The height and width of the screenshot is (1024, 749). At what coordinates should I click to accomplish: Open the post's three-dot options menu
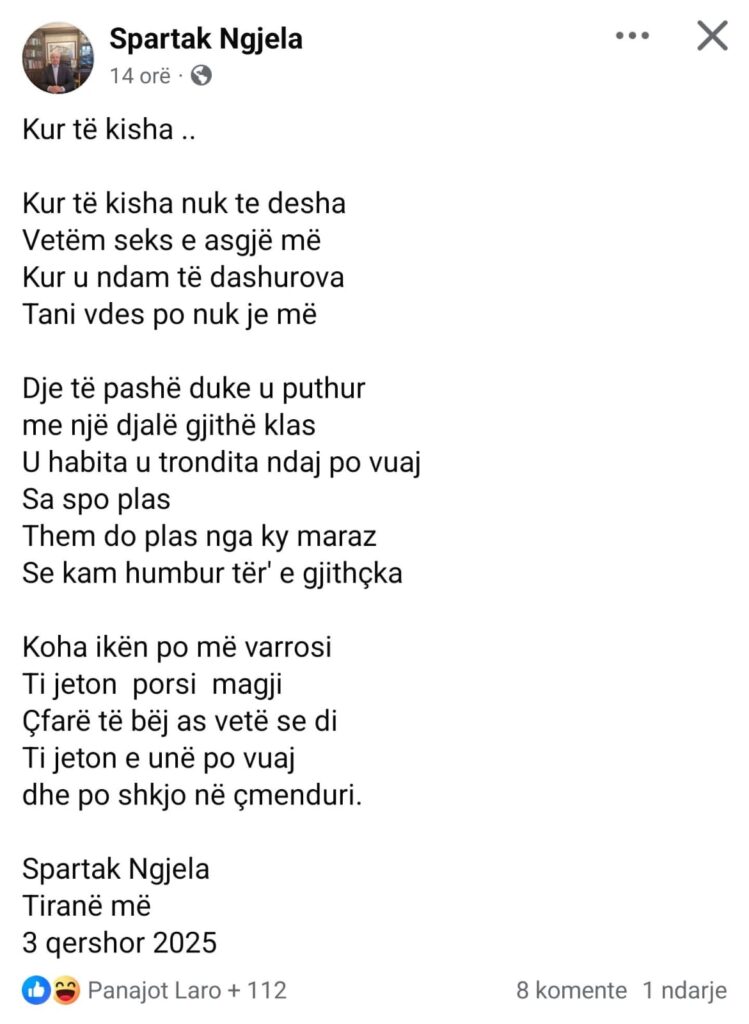(632, 37)
